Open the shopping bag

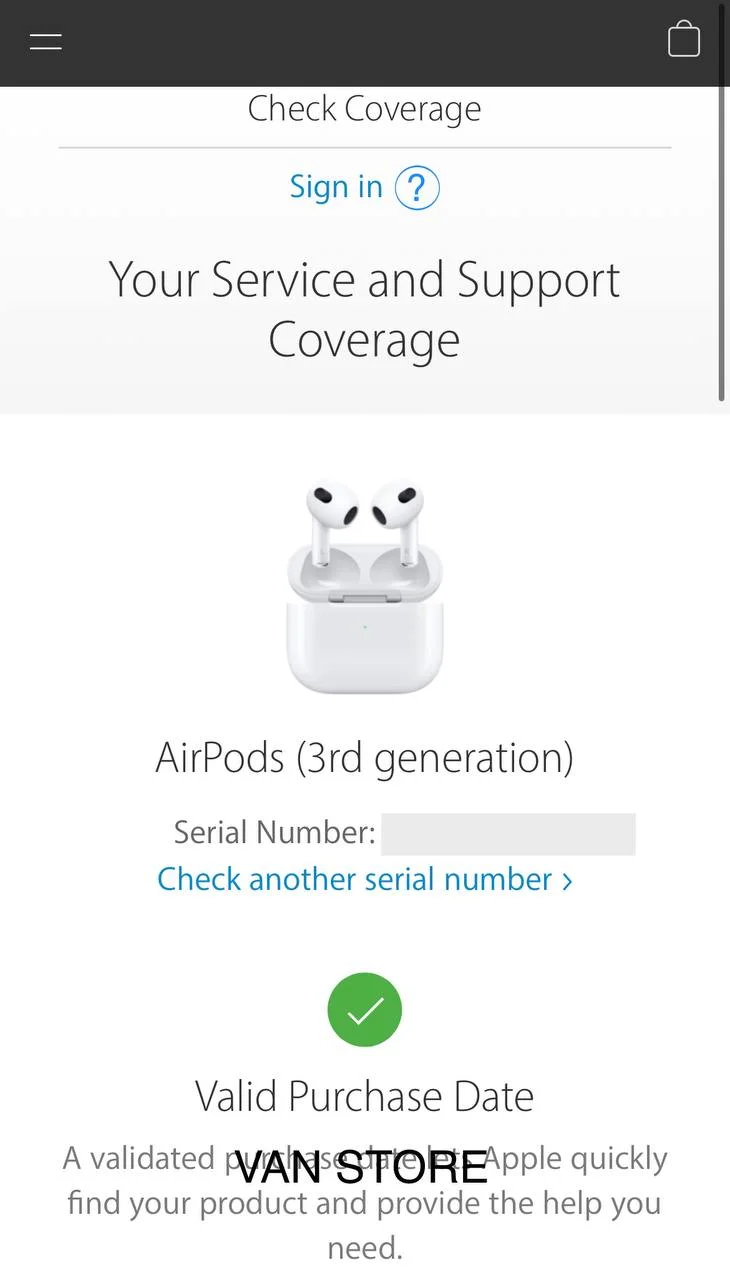coord(684,40)
